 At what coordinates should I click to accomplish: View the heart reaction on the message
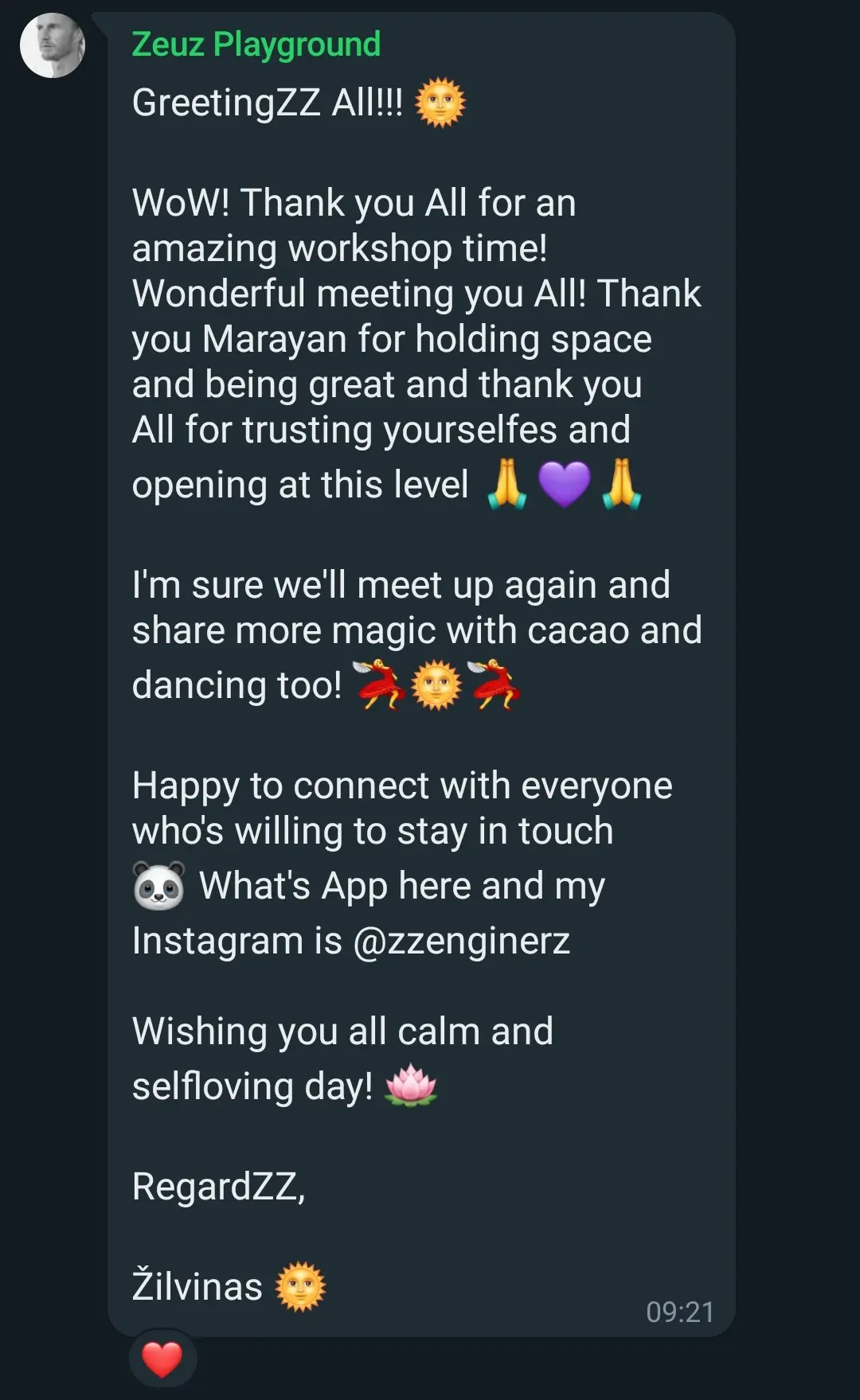pyautogui.click(x=162, y=1359)
